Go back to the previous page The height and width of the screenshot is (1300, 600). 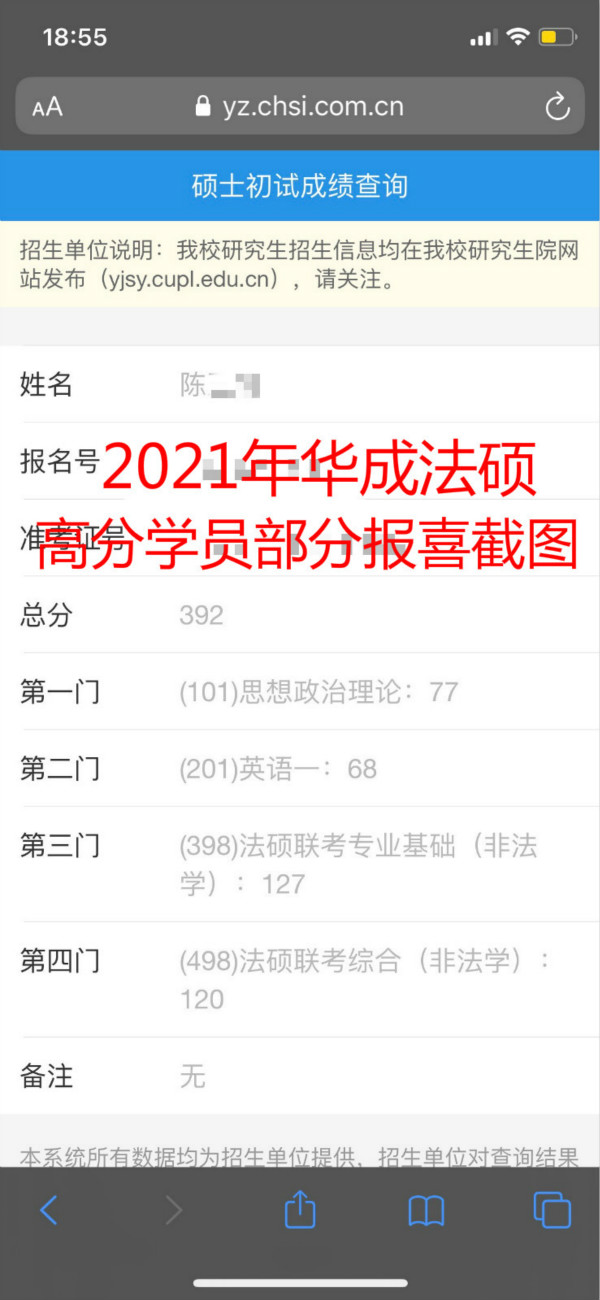click(x=48, y=1211)
